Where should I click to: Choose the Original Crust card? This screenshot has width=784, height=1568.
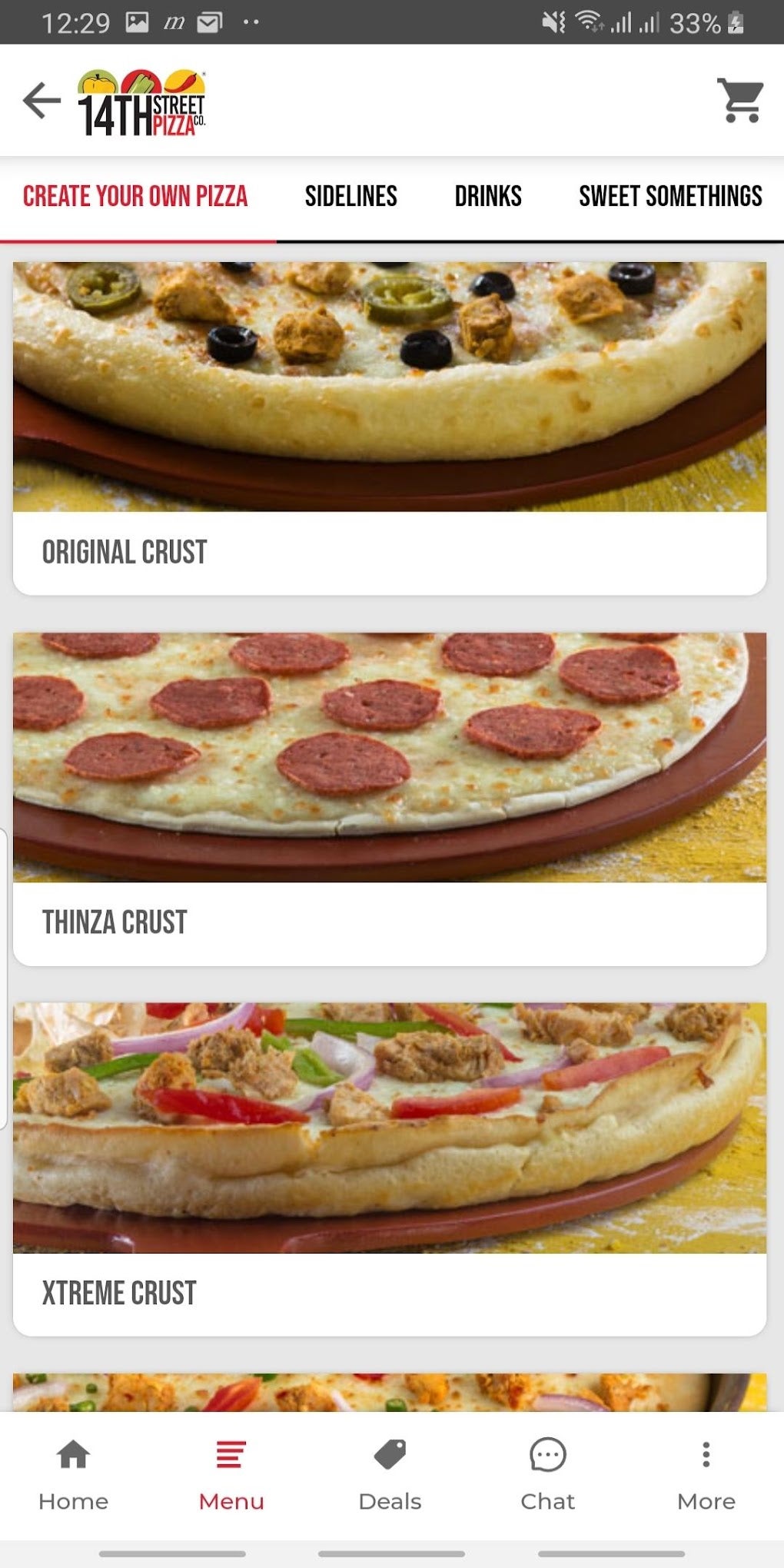coord(390,428)
